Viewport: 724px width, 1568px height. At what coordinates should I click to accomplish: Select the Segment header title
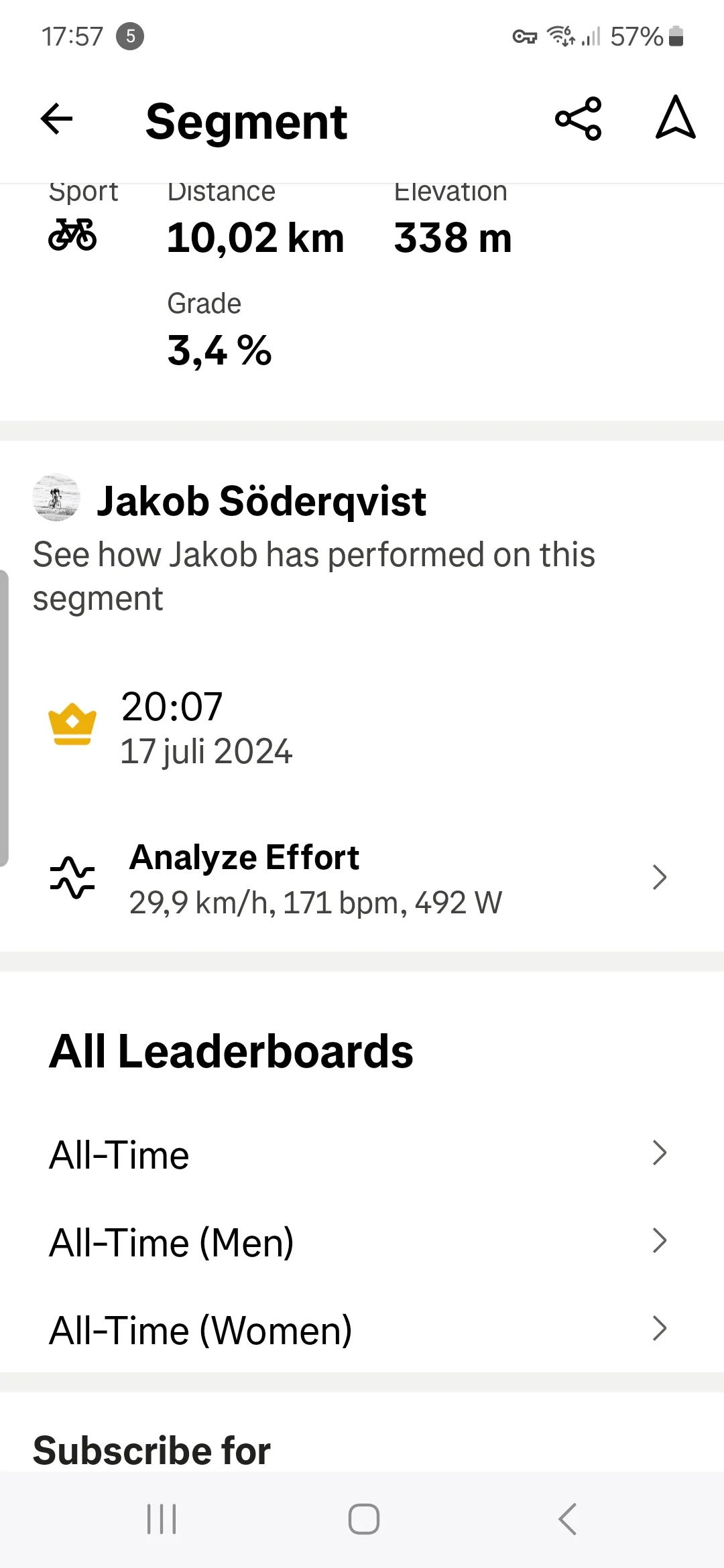tap(247, 121)
